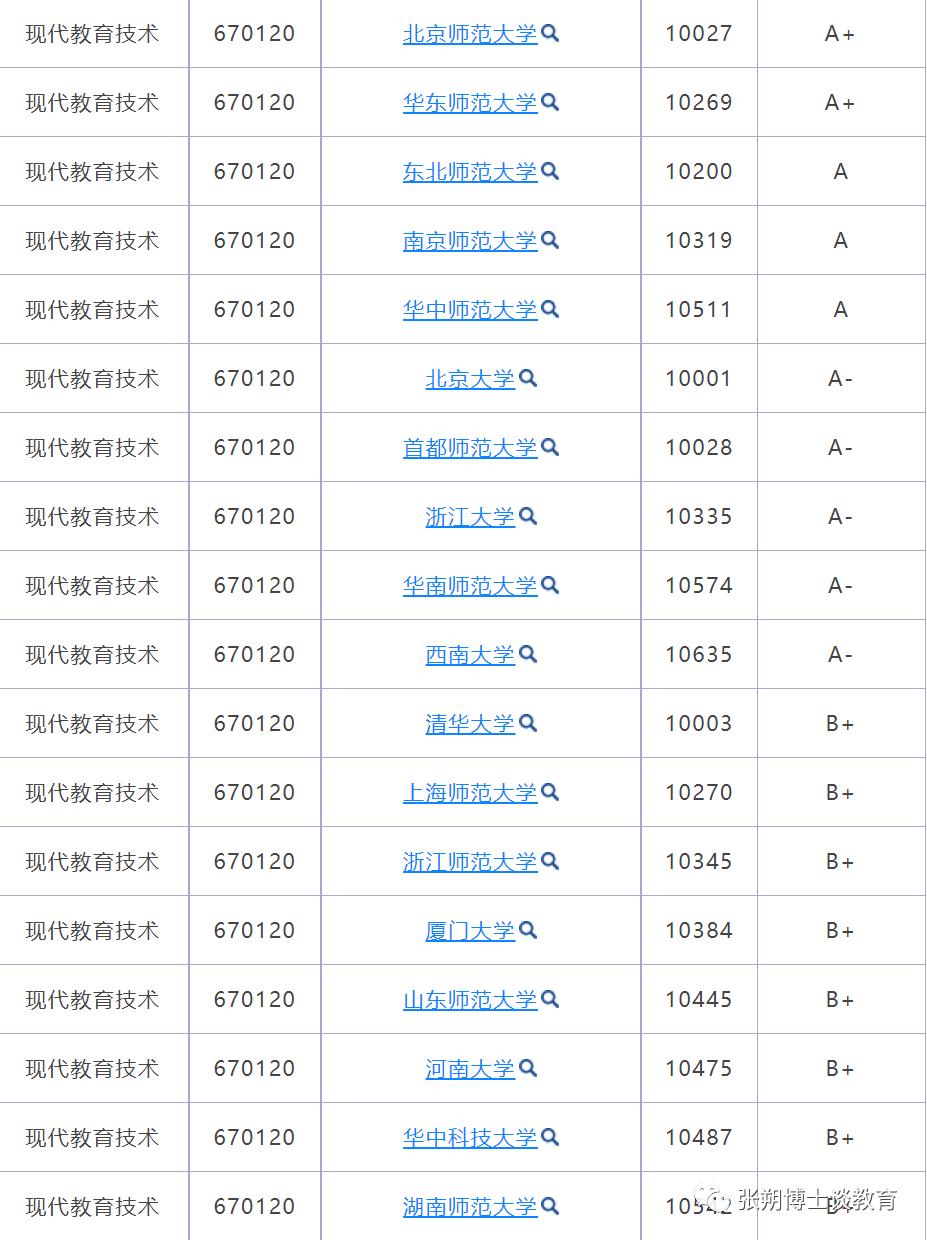The image size is (927, 1240).
Task: Open the 山东师范大学 link
Action: [x=468, y=999]
